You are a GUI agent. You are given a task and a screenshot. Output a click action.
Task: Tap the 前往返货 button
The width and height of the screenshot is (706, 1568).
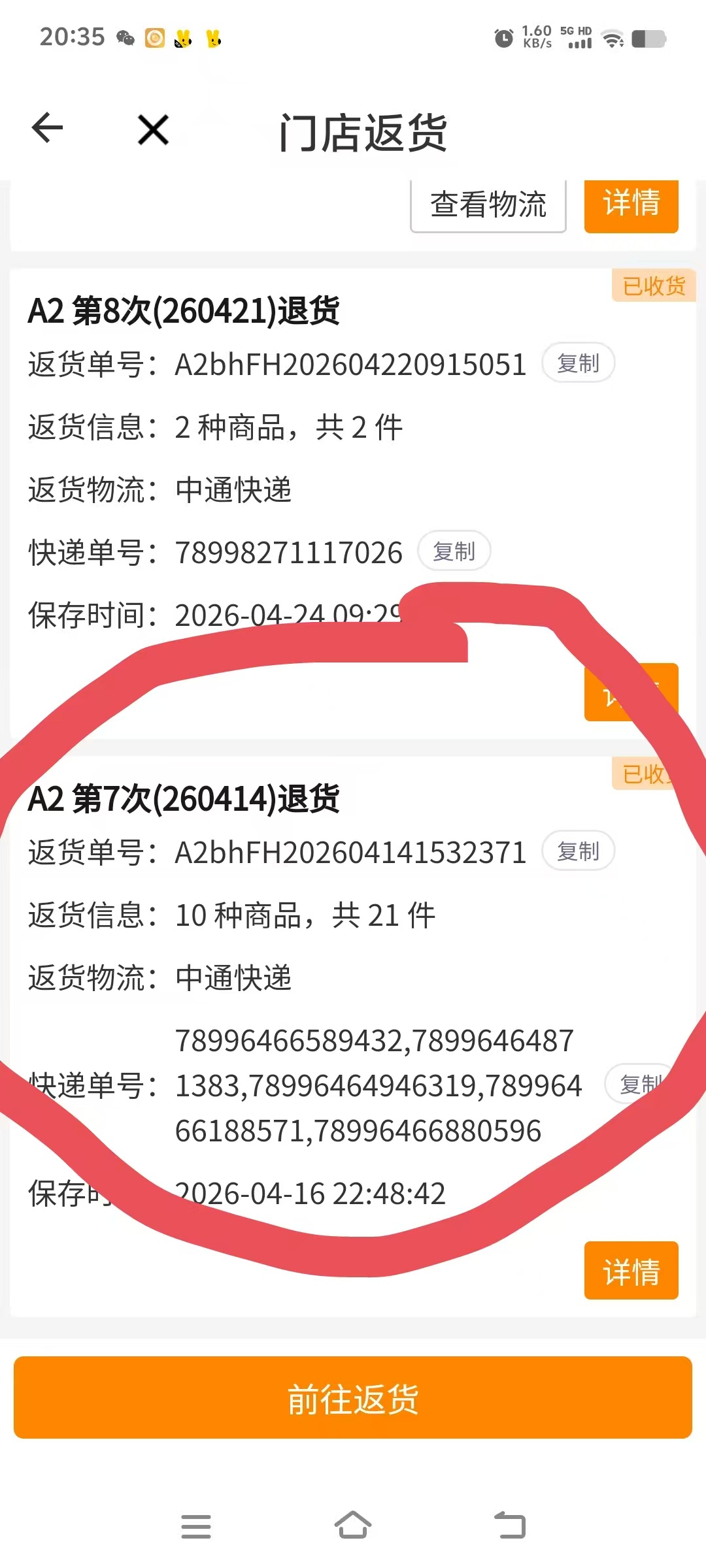353,1397
